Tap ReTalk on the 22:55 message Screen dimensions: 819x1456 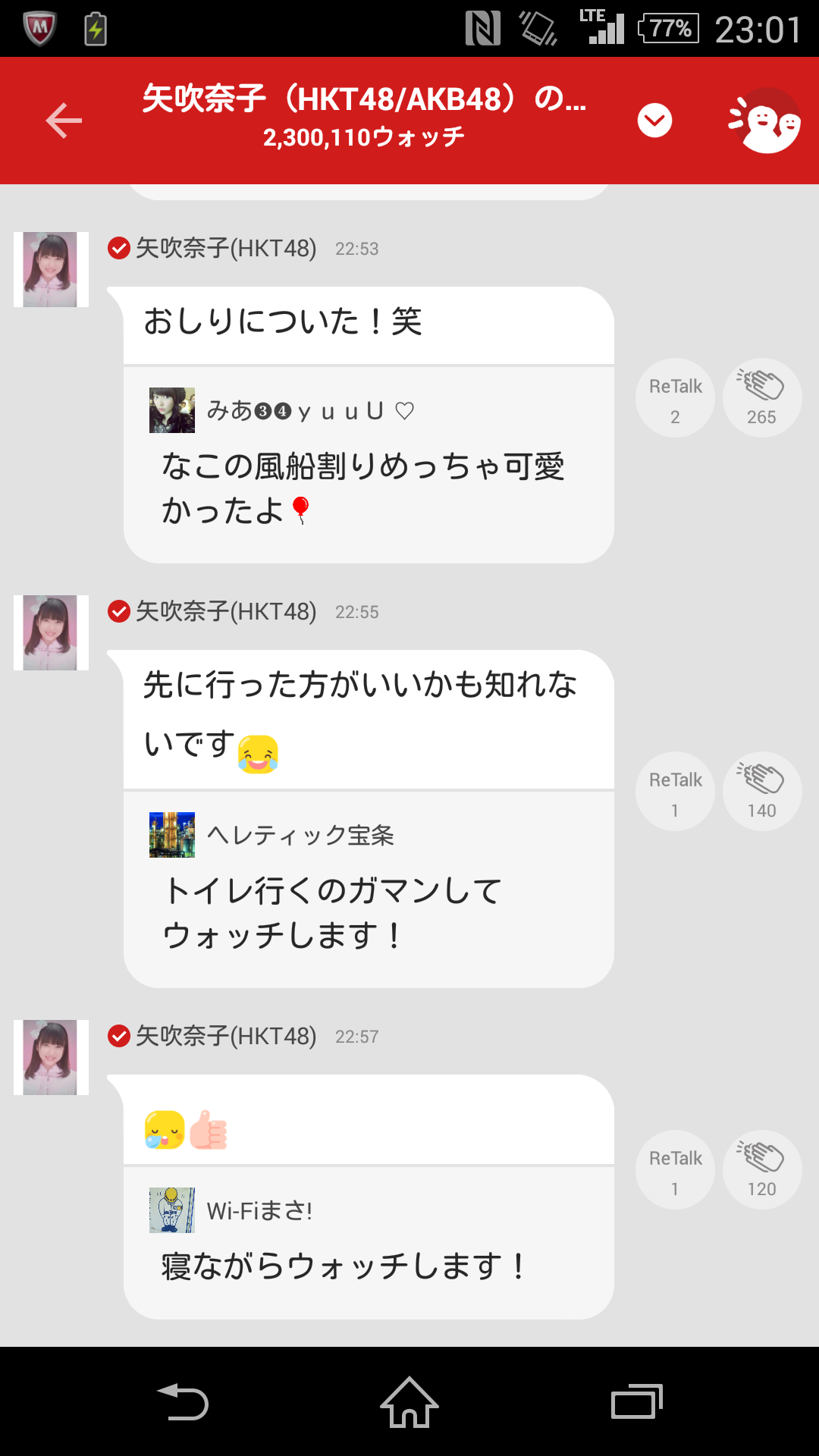point(675,792)
